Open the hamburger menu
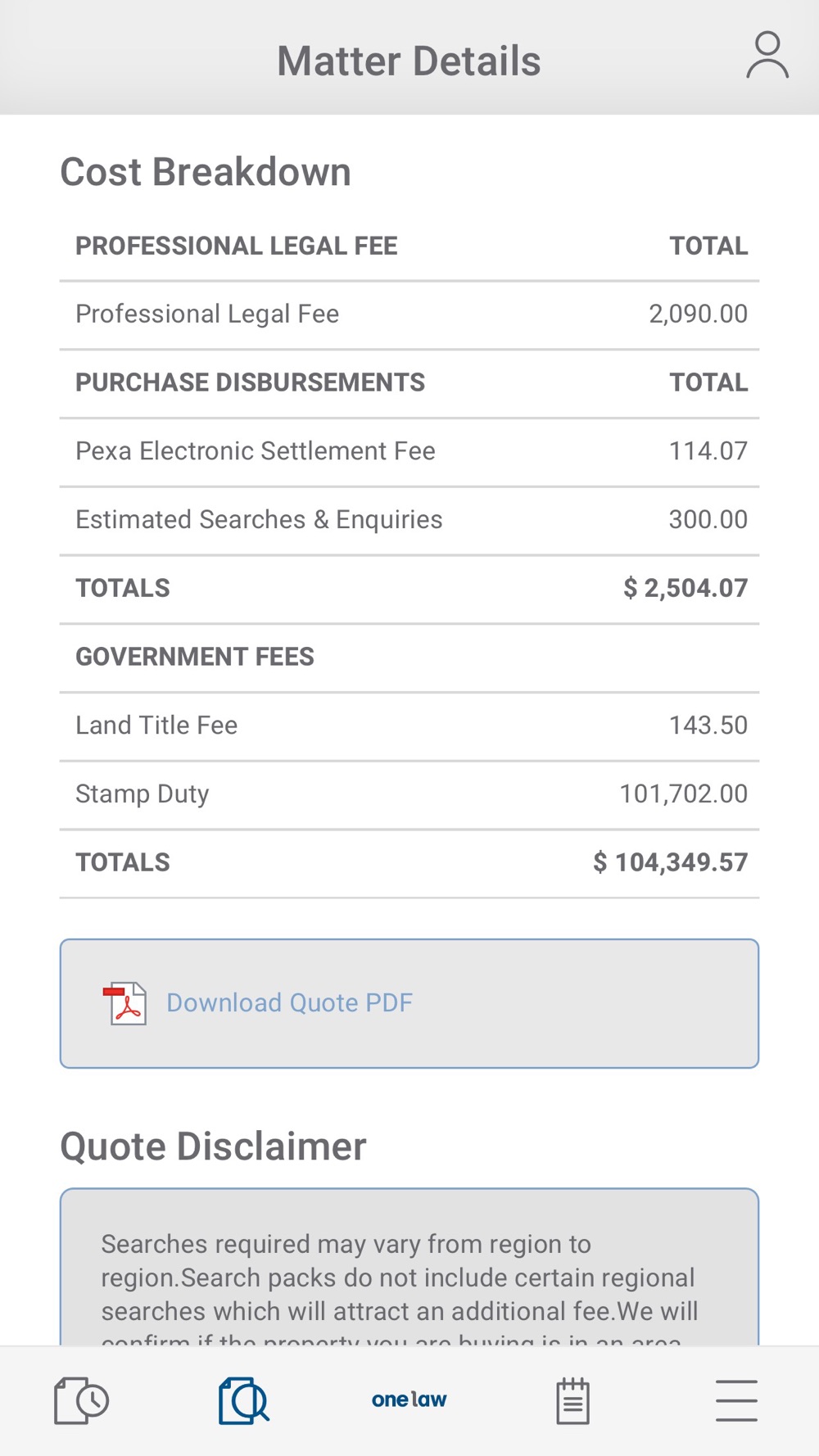This screenshot has height=1456, width=819. click(x=736, y=1400)
